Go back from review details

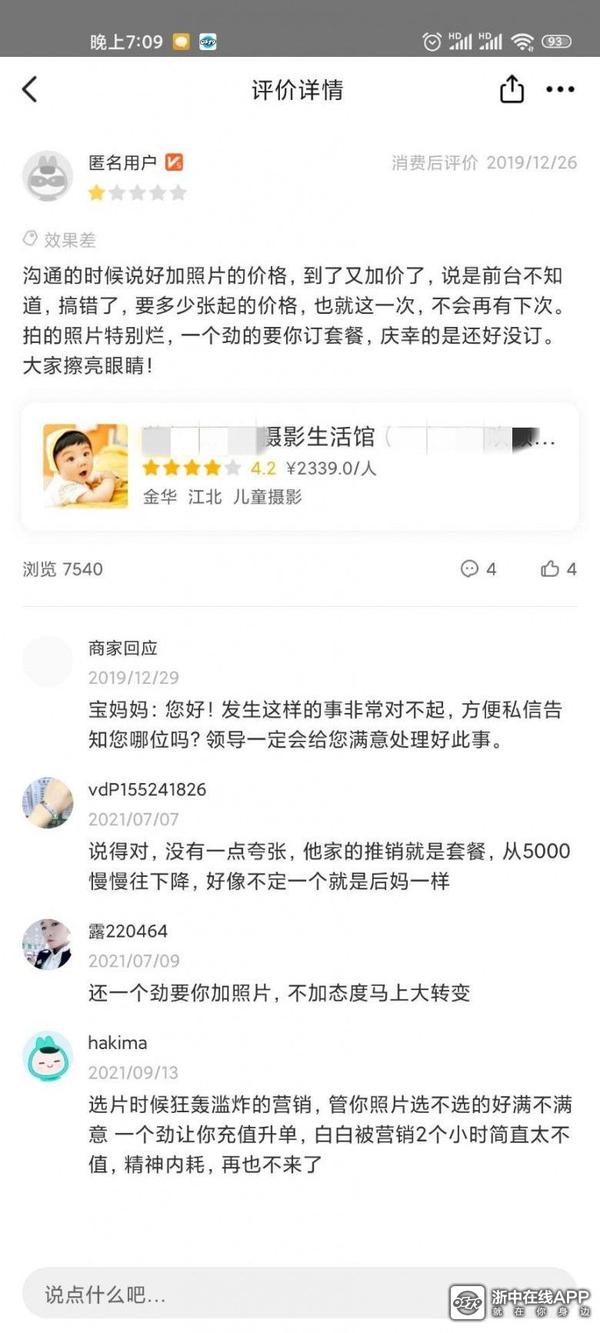(x=30, y=90)
